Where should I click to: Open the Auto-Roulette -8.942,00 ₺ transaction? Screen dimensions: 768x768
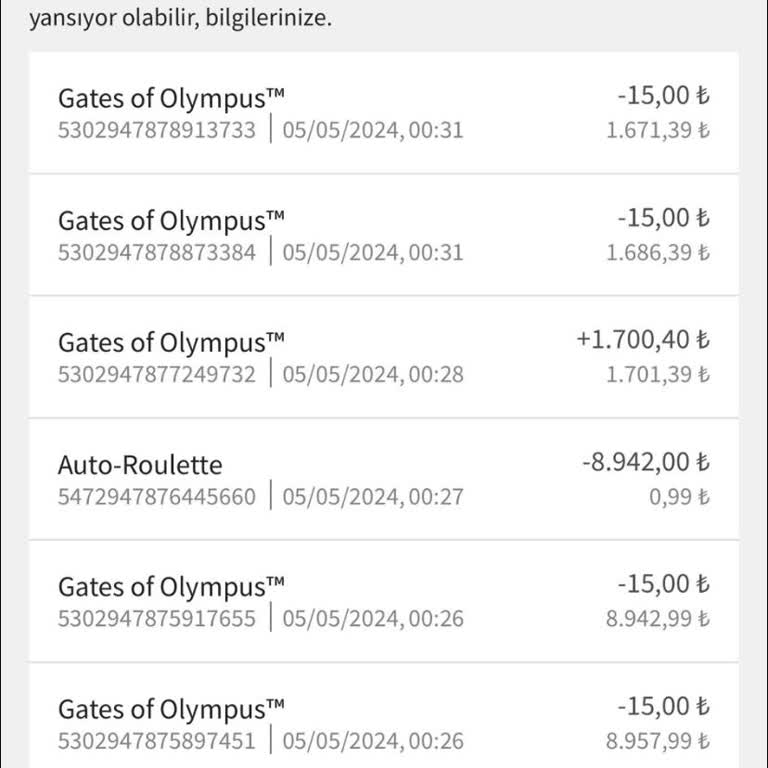pos(384,479)
